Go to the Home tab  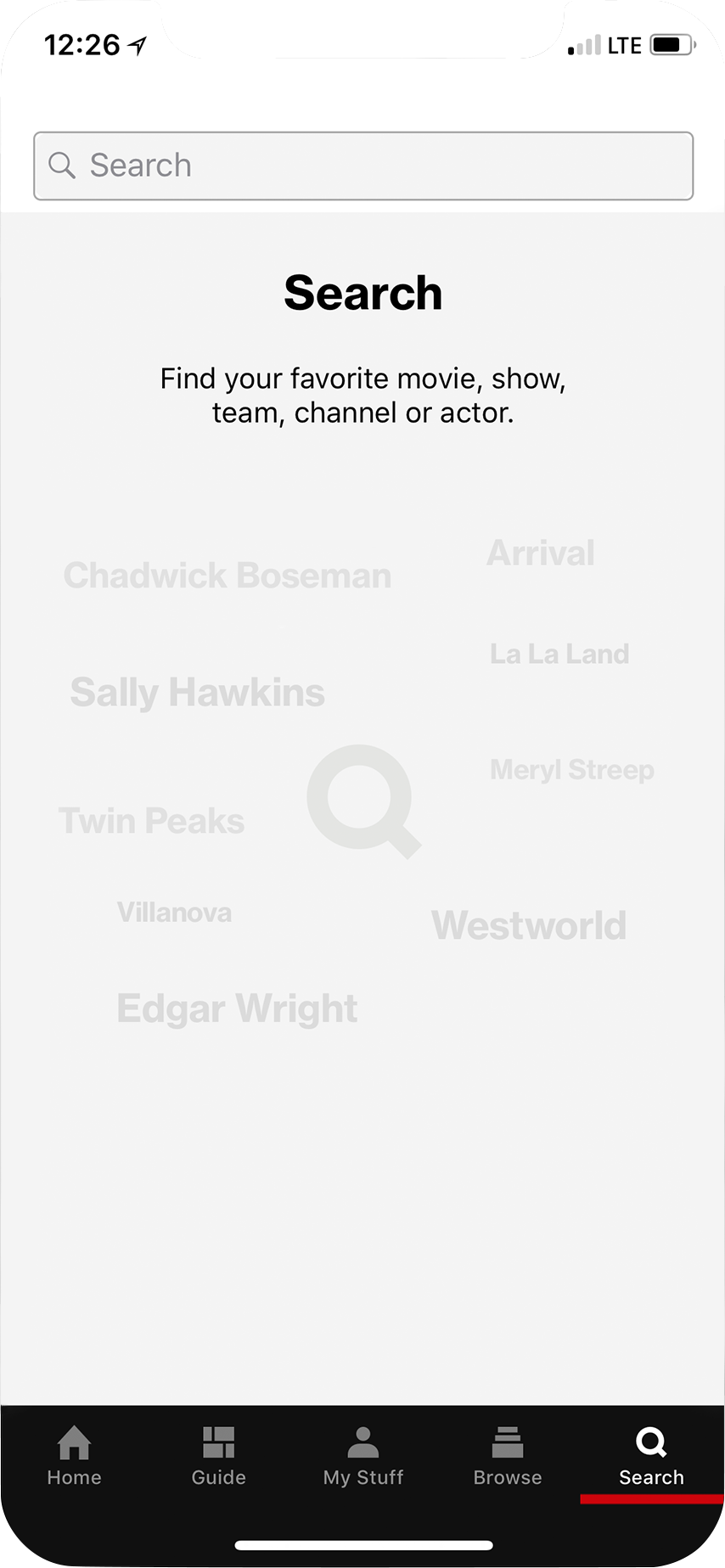click(x=74, y=1457)
